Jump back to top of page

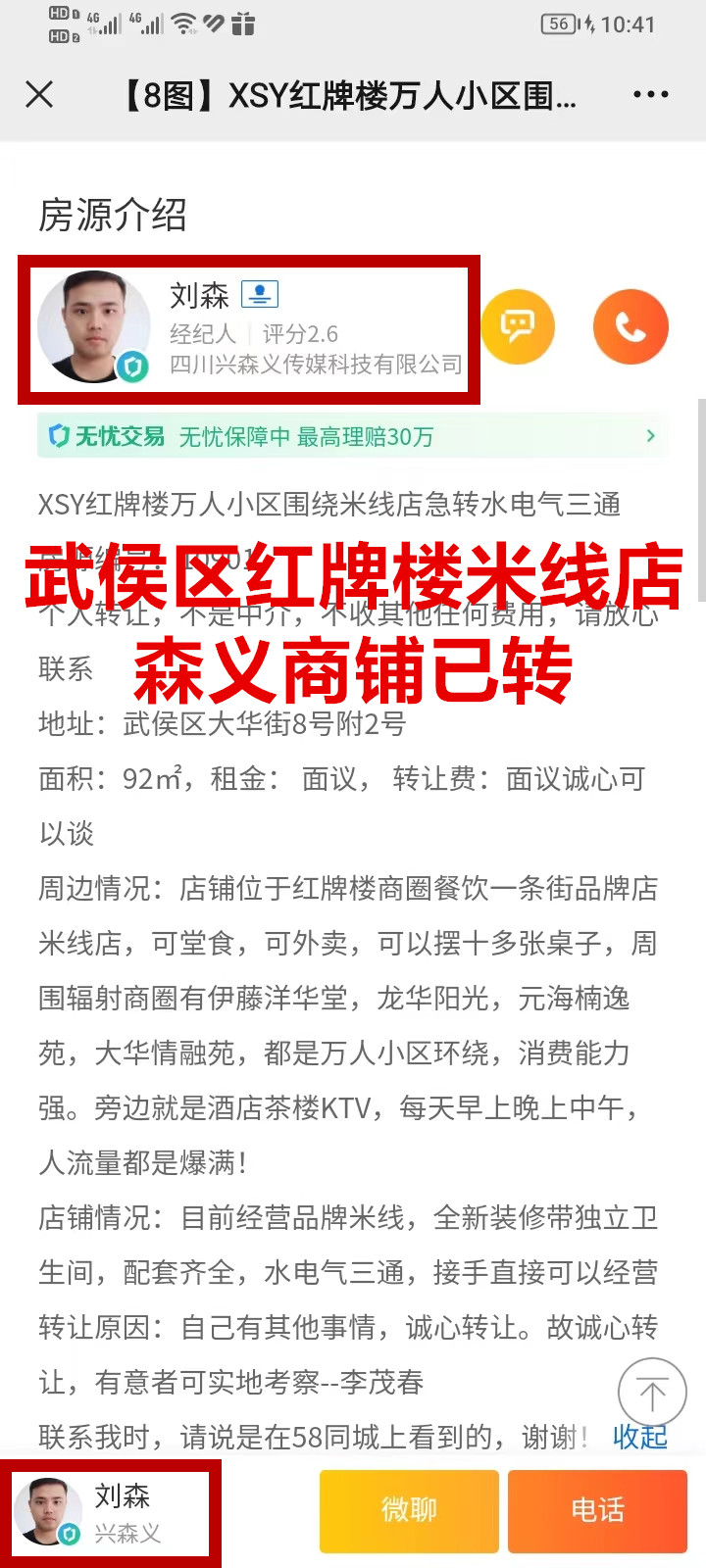652,1392
